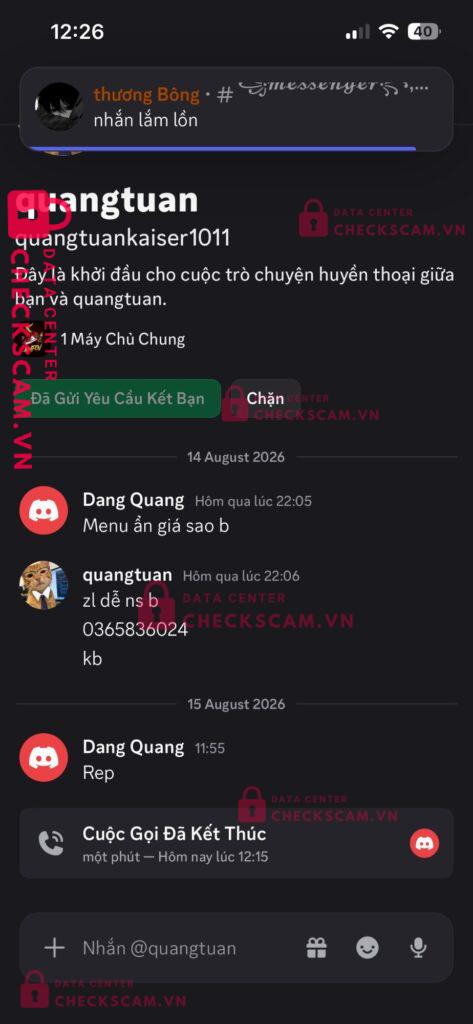Tap the Đã Gửi Yêu Cầu Kết Bạn button
This screenshot has width=473, height=1024.
point(118,398)
